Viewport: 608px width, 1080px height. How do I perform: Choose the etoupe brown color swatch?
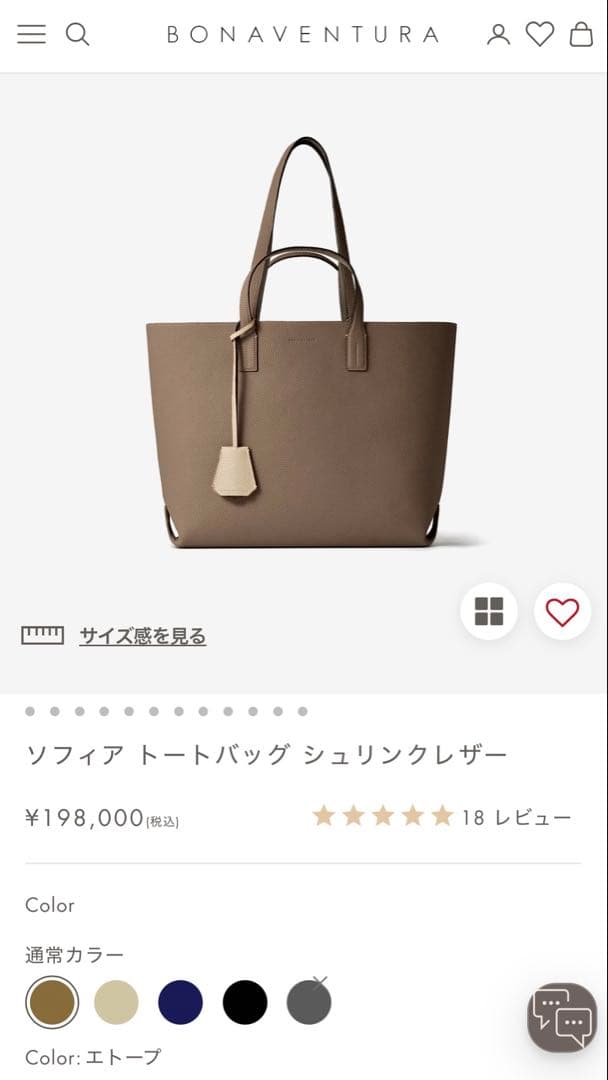click(x=52, y=1002)
